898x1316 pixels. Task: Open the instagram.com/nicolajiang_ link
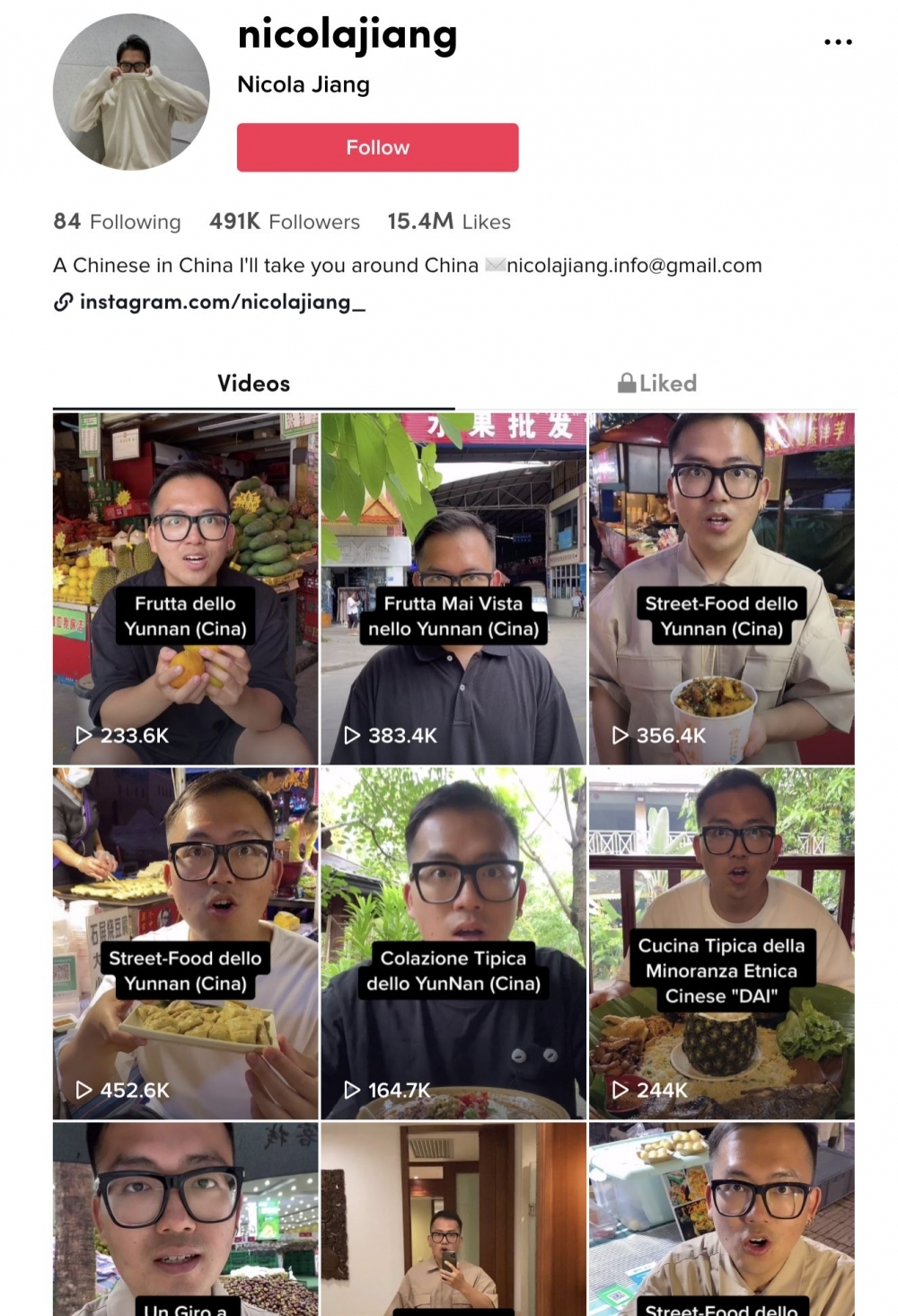(222, 303)
